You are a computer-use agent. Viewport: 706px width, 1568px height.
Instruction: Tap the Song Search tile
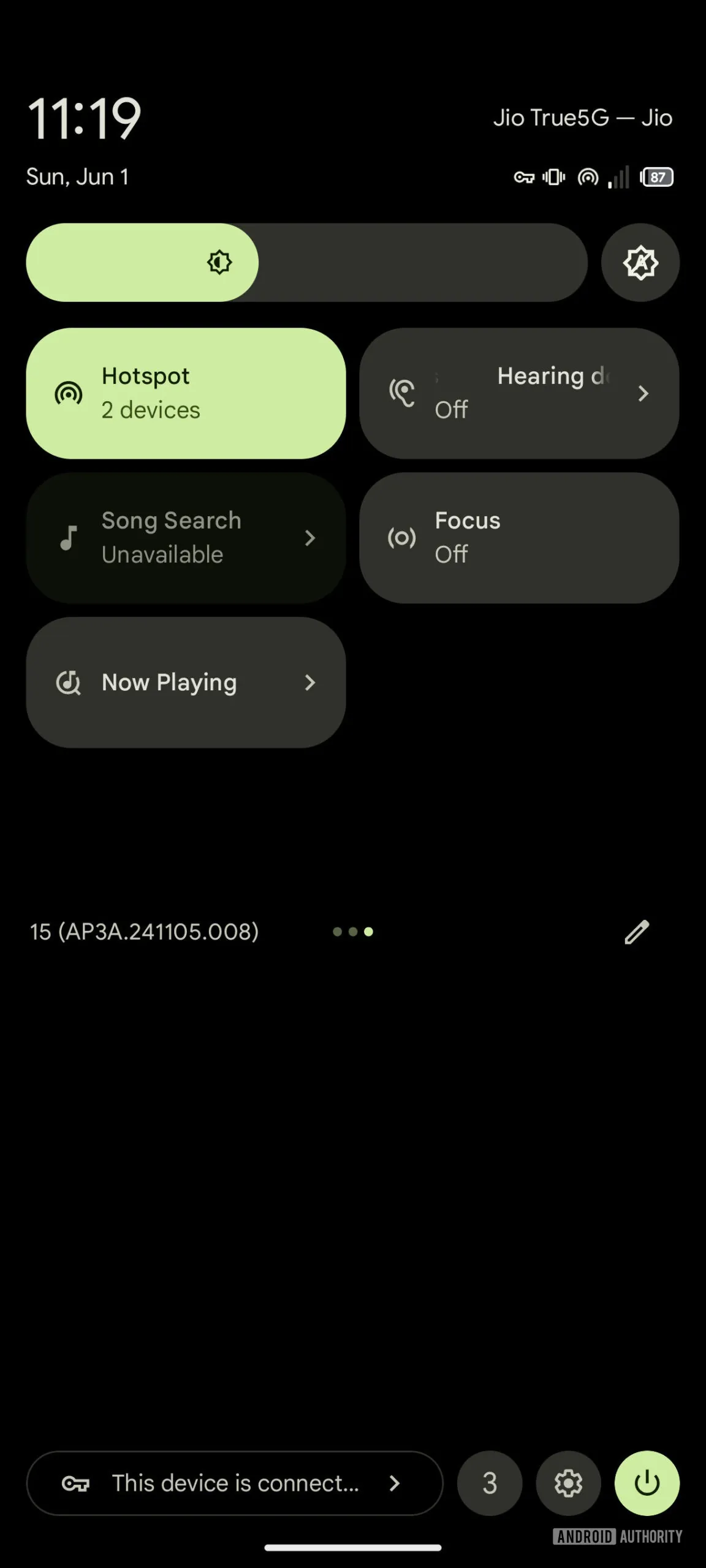tap(186, 538)
